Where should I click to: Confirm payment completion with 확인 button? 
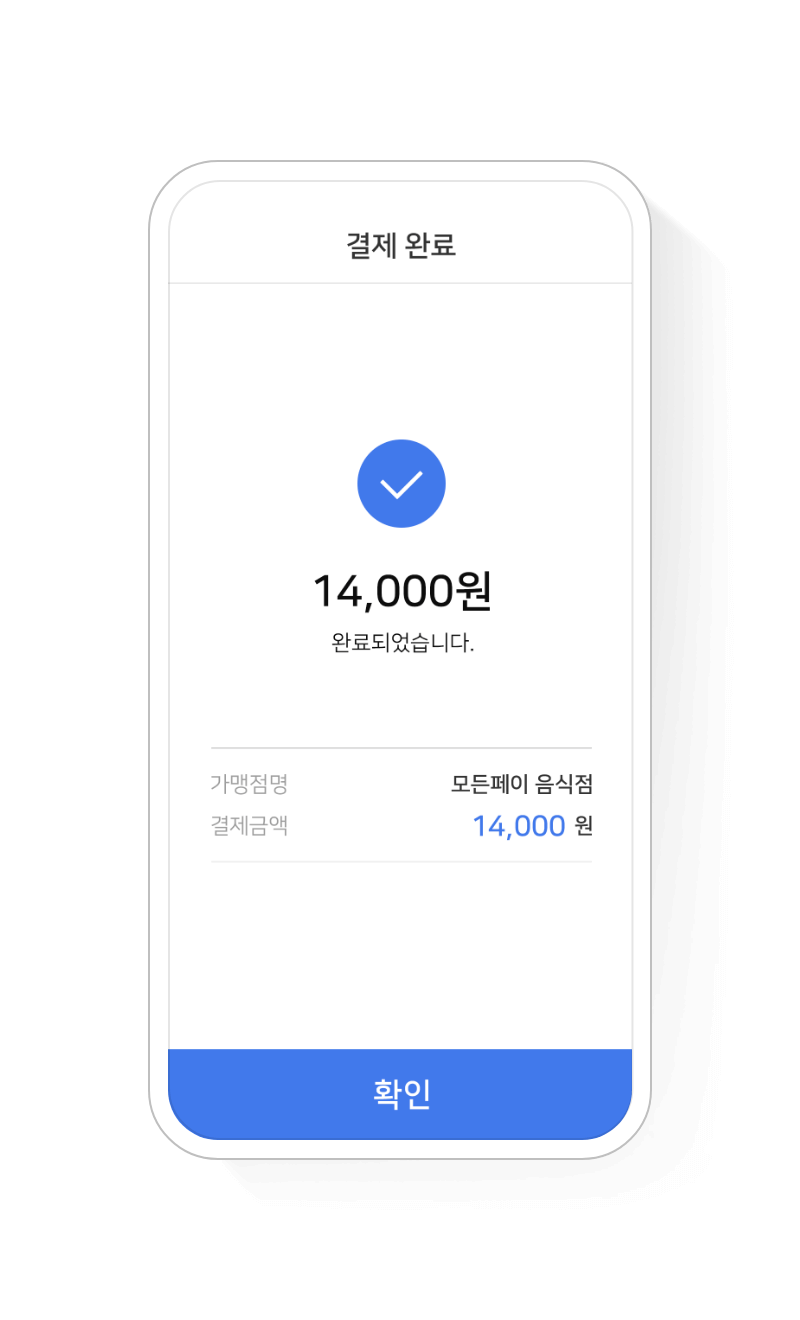click(x=400, y=1093)
